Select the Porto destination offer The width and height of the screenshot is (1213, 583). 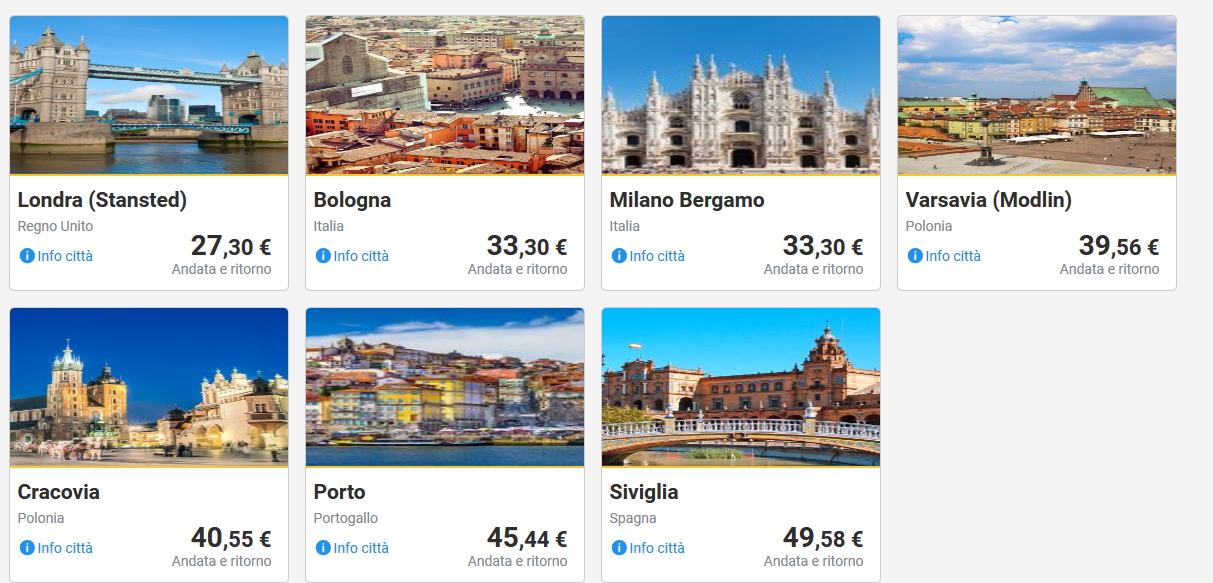pyautogui.click(x=445, y=388)
